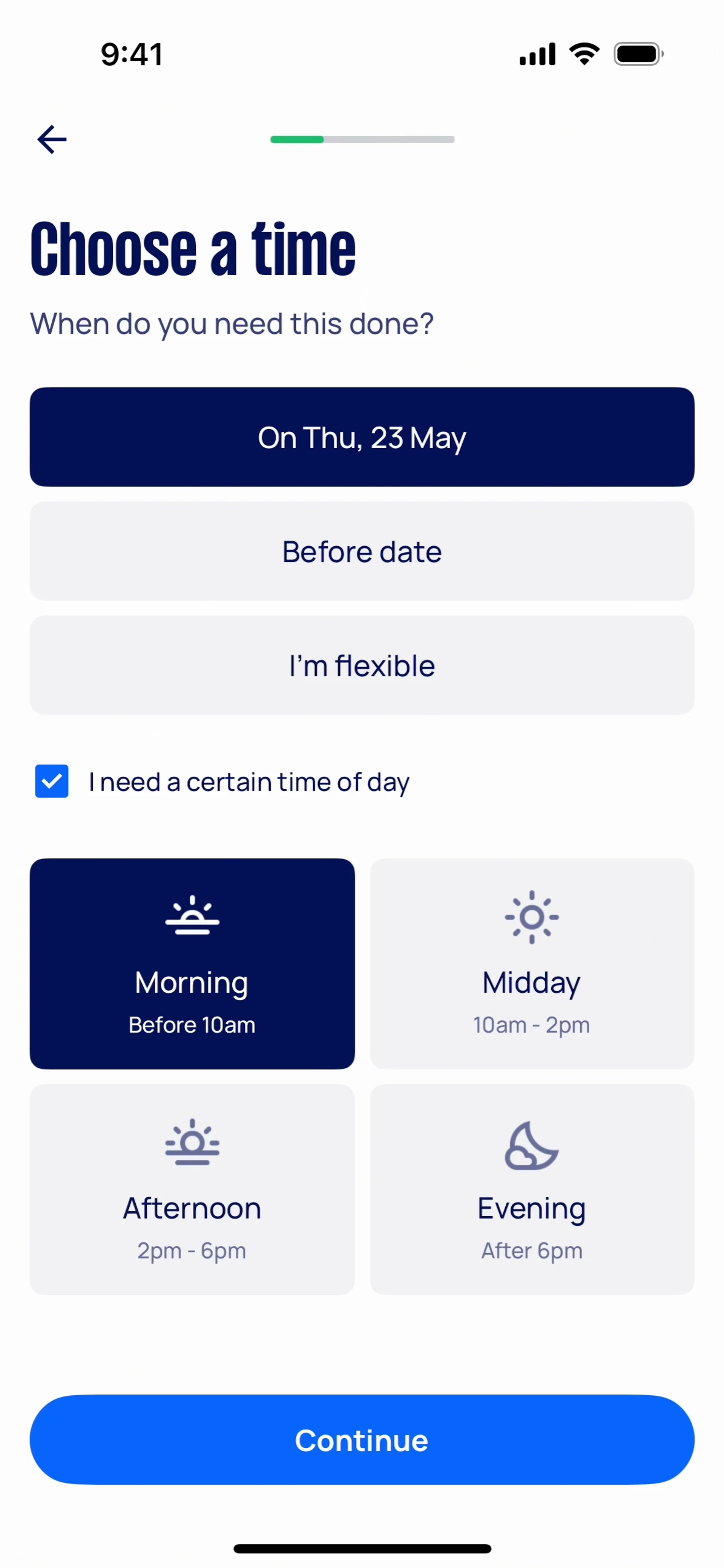Viewport: 724px width, 1568px height.
Task: Choose the Midday 10am - 2pm slot
Action: (532, 964)
